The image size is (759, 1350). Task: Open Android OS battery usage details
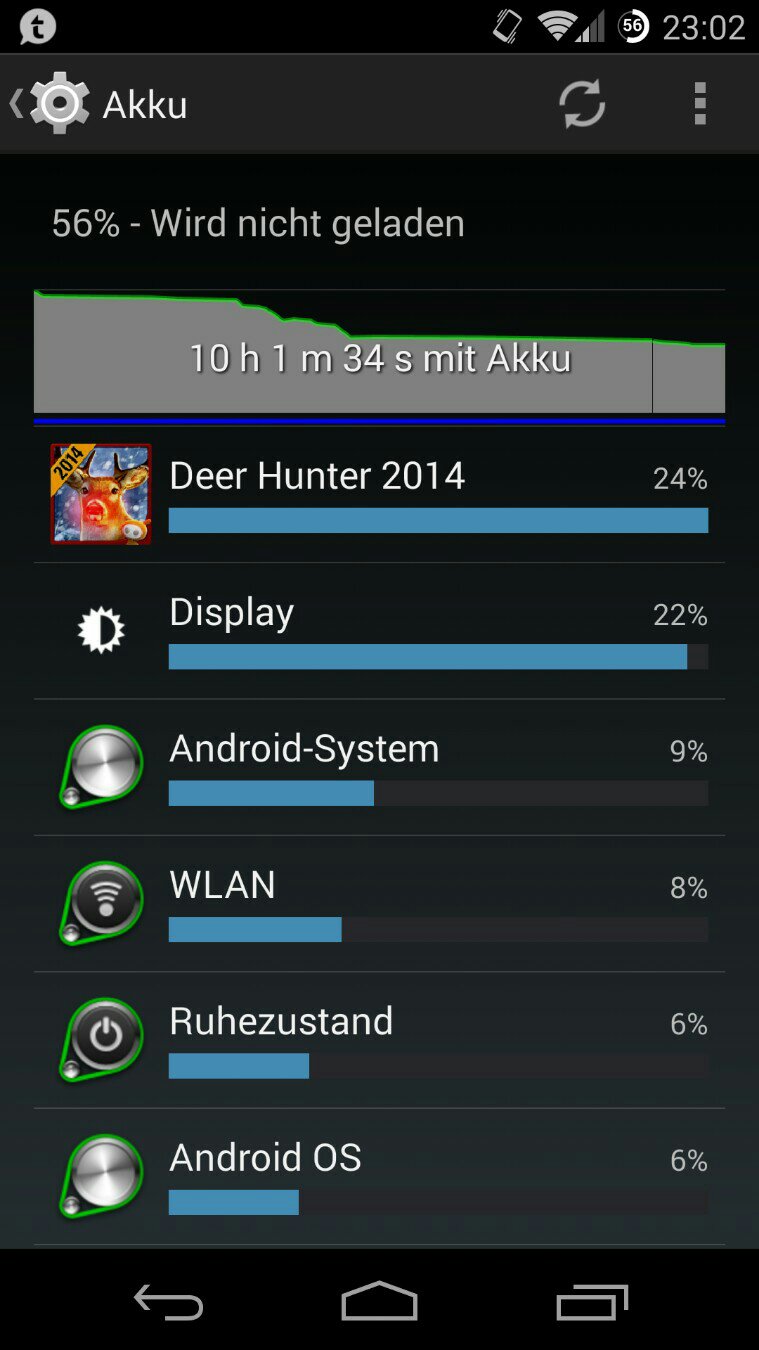coord(379,1176)
